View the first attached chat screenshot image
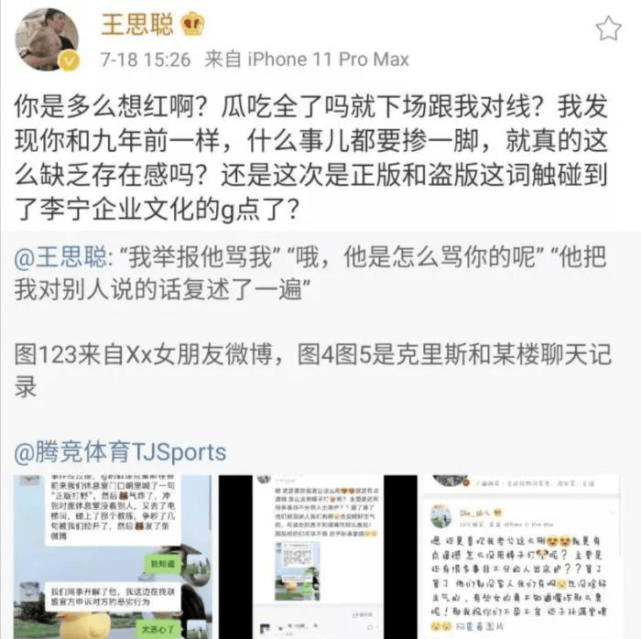This screenshot has height=639, width=641. [x=112, y=556]
